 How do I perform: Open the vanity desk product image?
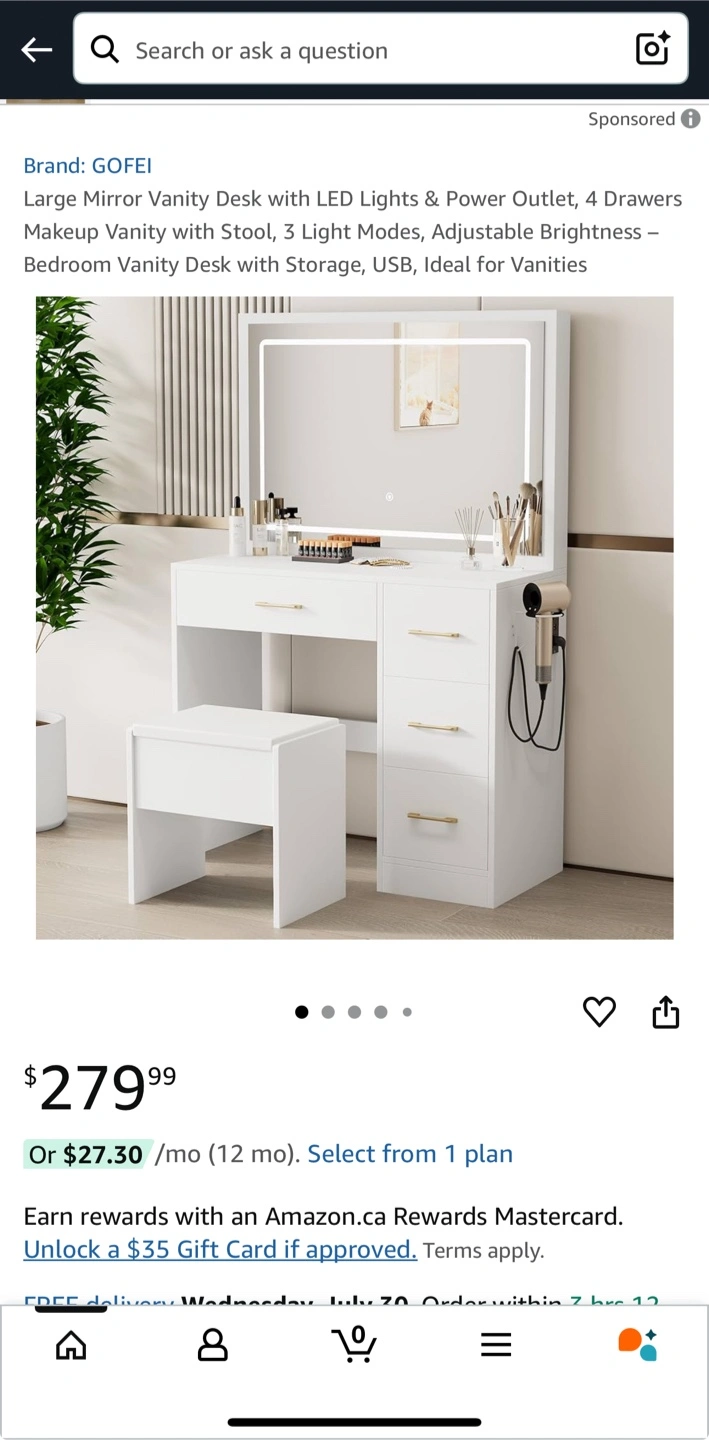(x=354, y=617)
